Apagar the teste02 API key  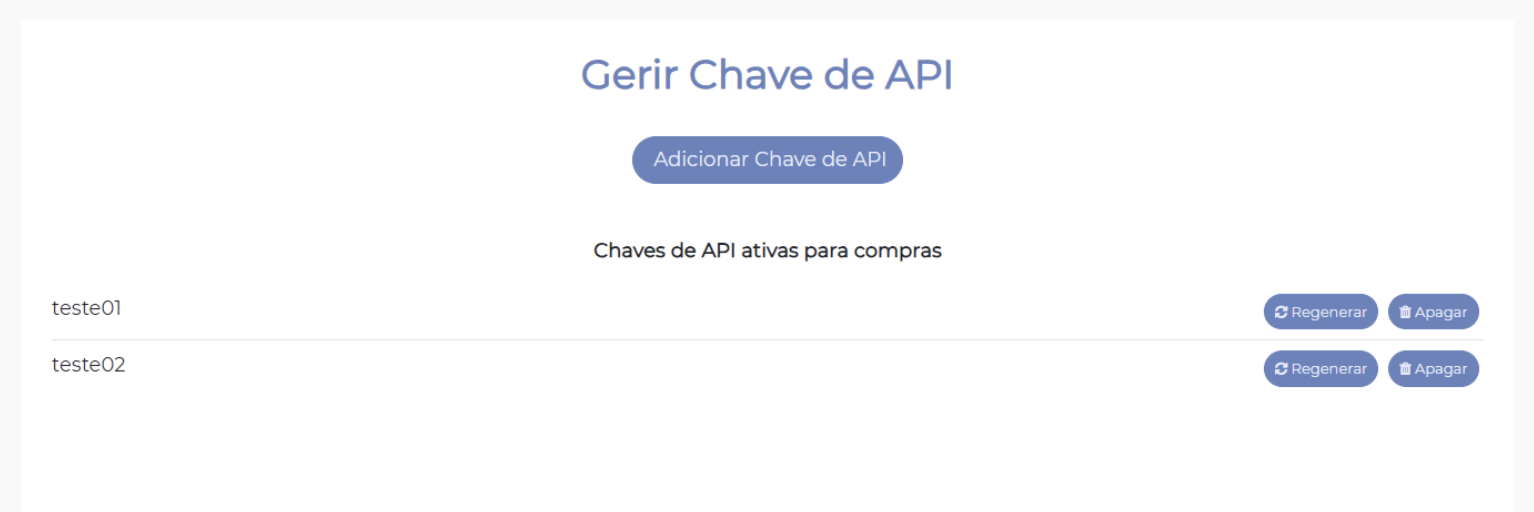[1432, 368]
